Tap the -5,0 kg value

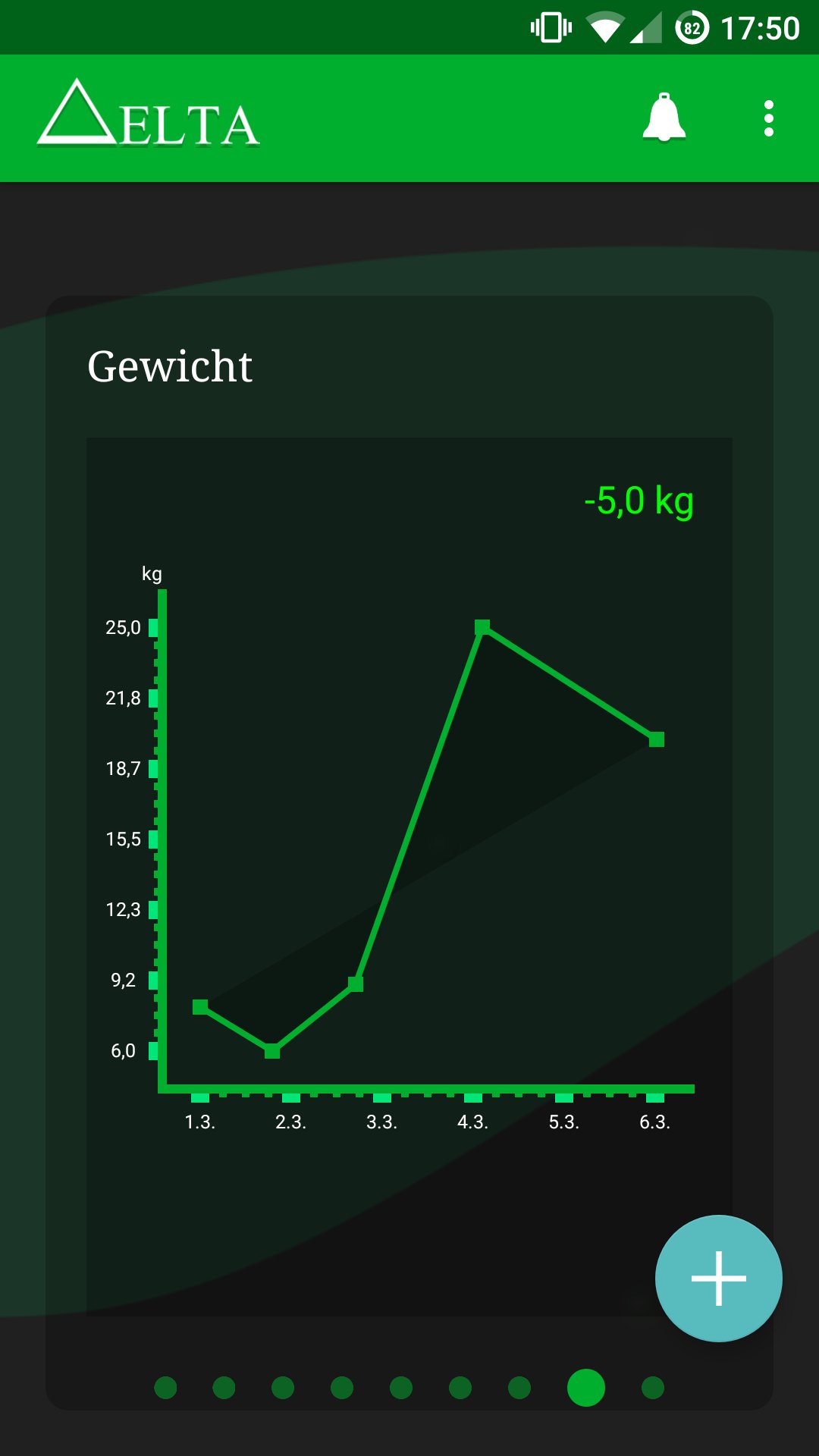click(639, 502)
